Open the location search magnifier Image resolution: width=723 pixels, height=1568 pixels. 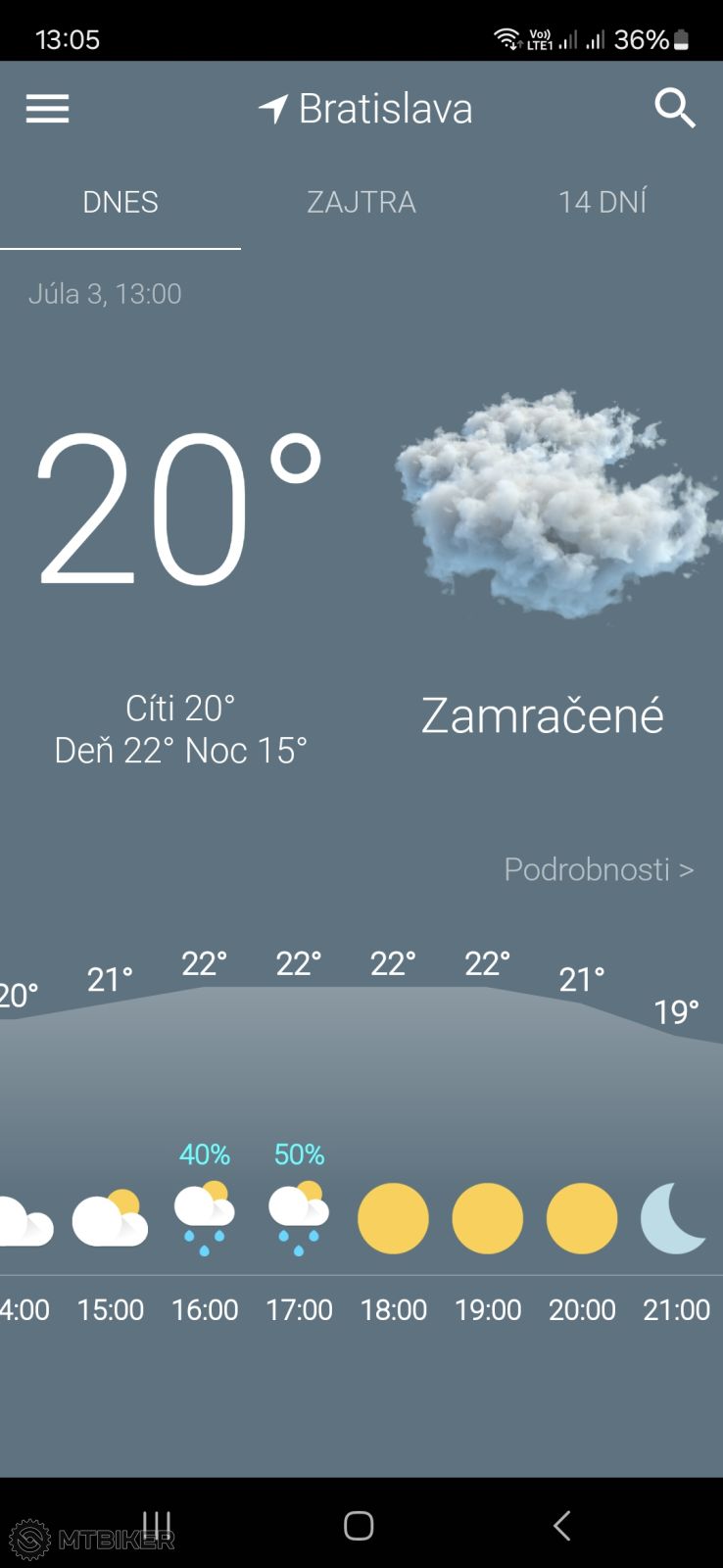pos(675,109)
